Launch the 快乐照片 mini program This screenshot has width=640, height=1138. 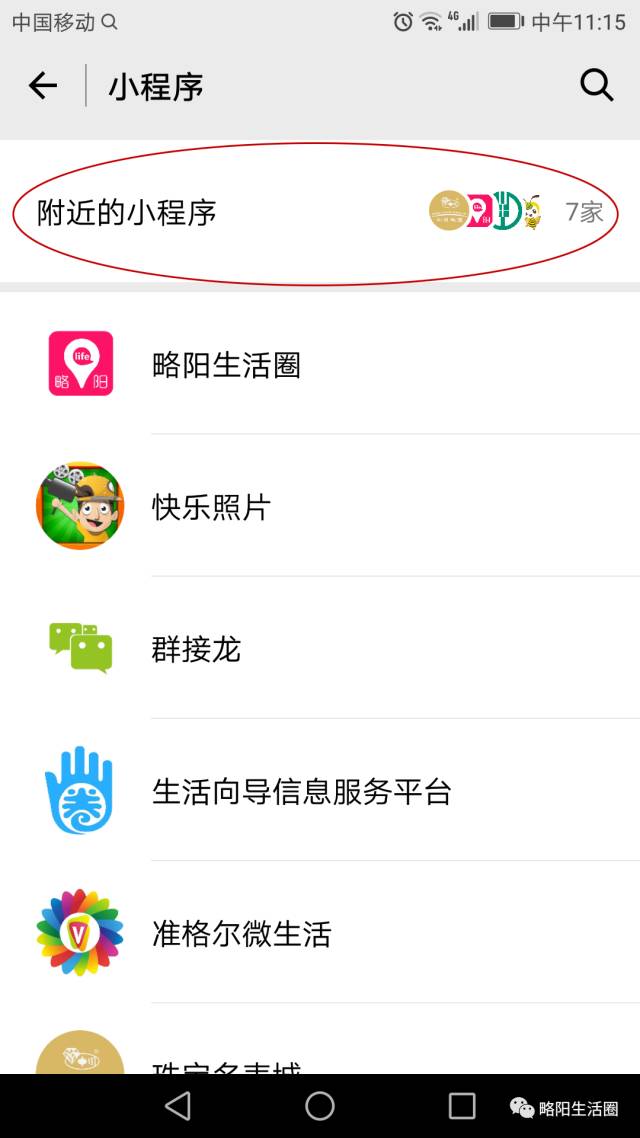[320, 506]
